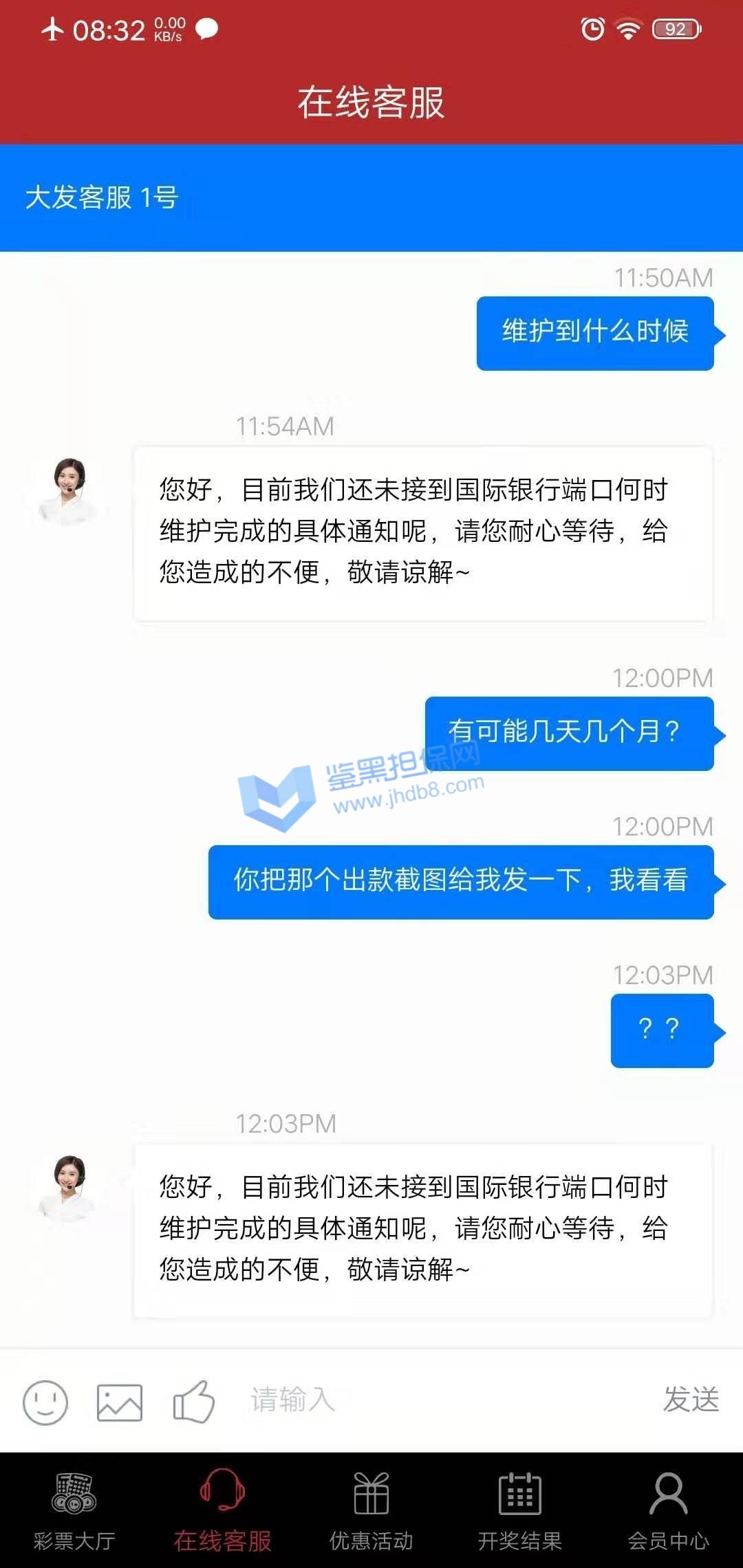Open the emoji picker

tap(45, 1402)
